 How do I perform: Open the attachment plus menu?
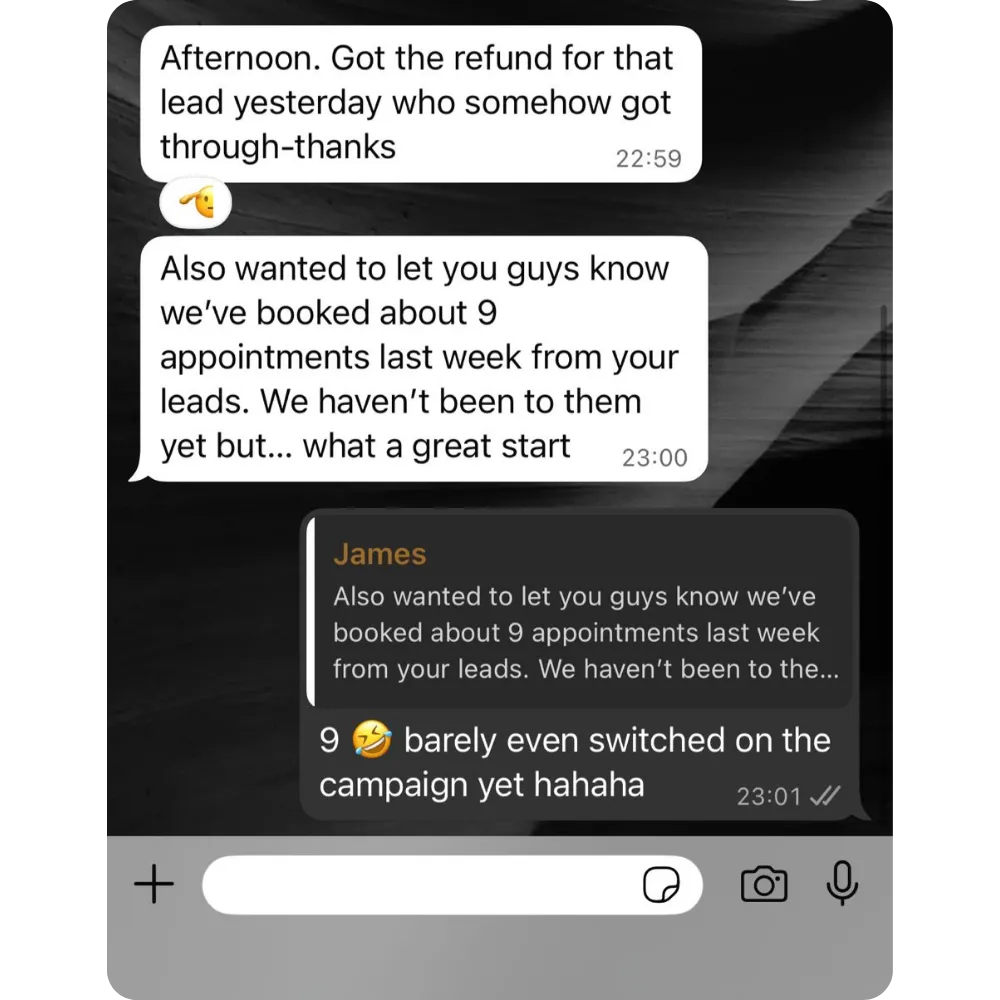click(x=154, y=884)
